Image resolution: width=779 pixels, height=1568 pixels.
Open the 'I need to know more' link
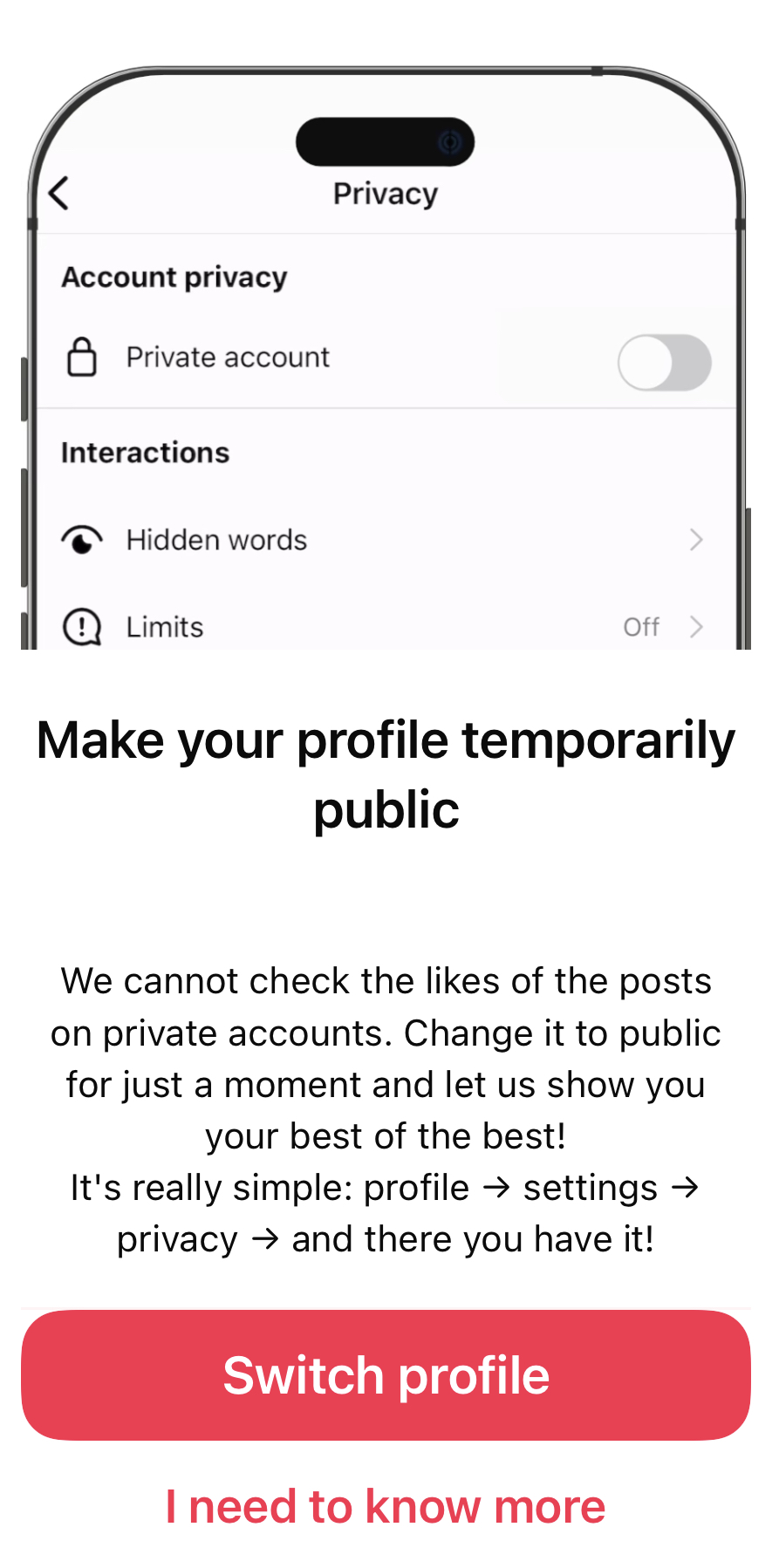[386, 1506]
